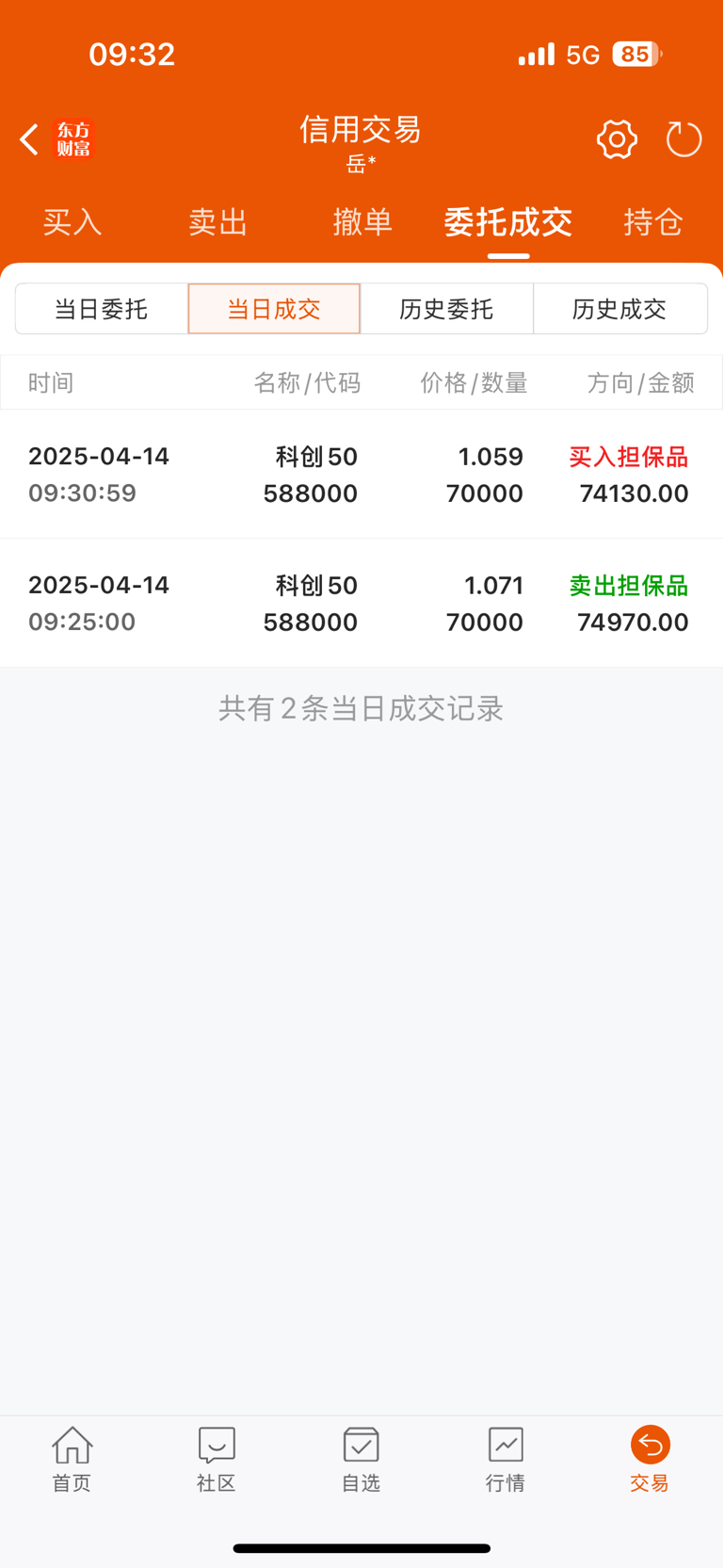Go back using the back arrow

(x=28, y=138)
